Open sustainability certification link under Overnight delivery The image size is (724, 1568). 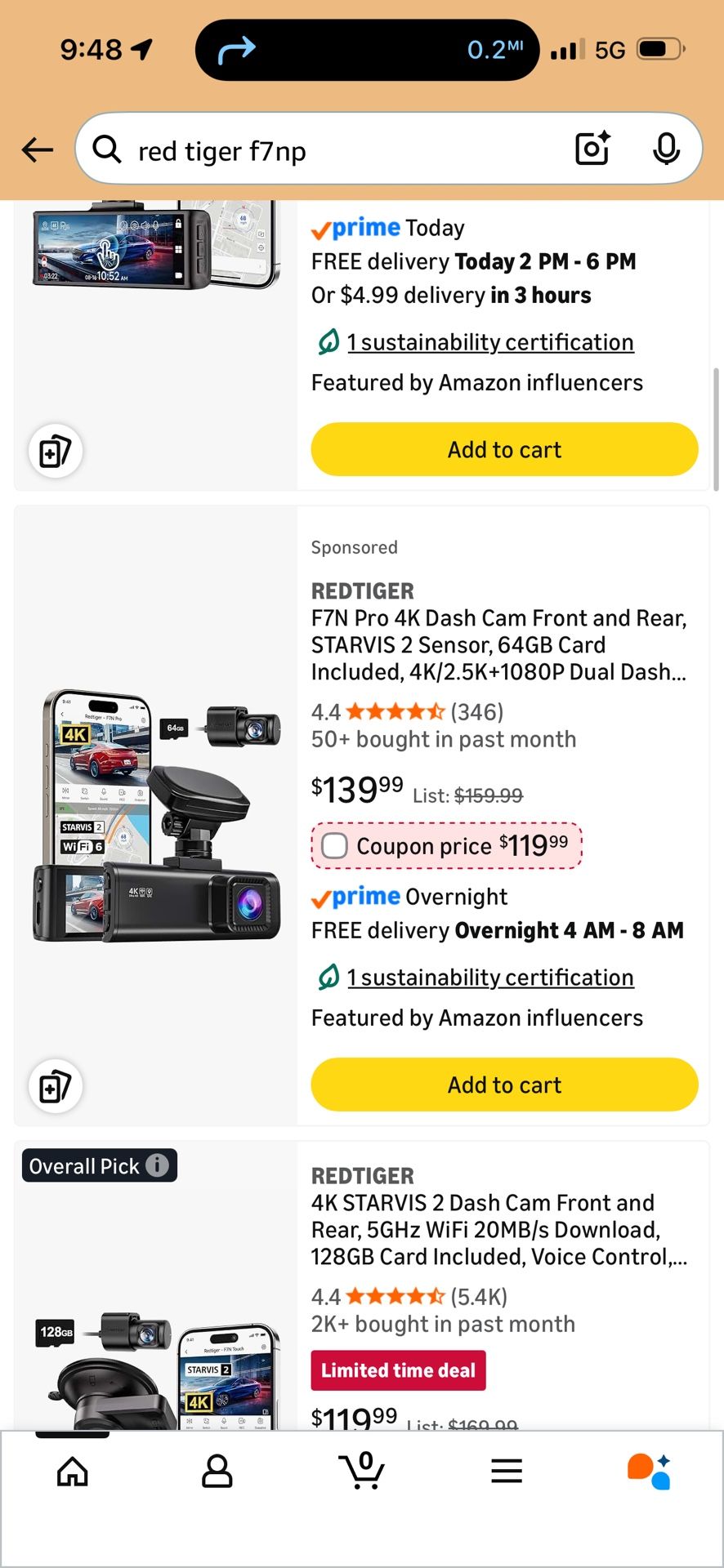(490, 978)
